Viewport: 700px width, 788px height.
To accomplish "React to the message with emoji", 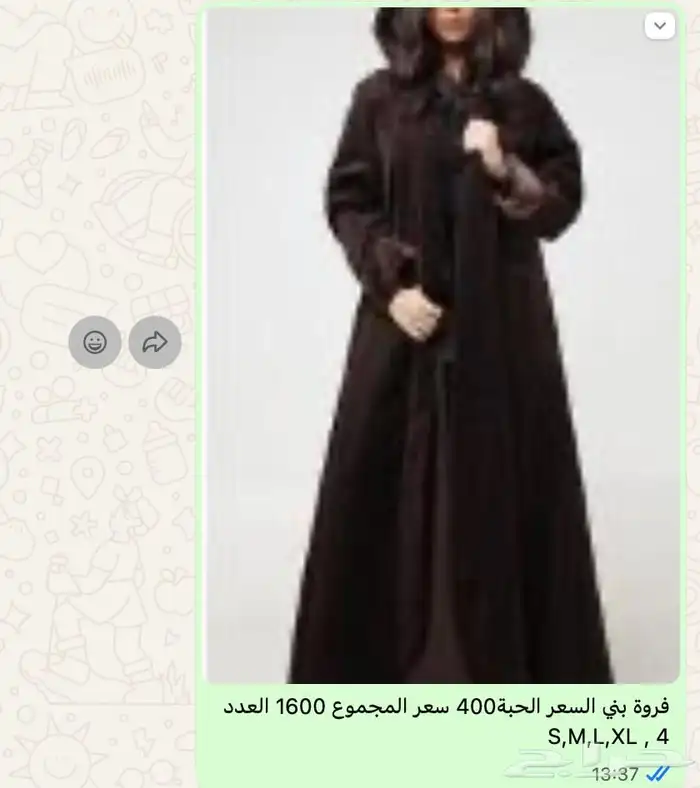I will pyautogui.click(x=95, y=343).
